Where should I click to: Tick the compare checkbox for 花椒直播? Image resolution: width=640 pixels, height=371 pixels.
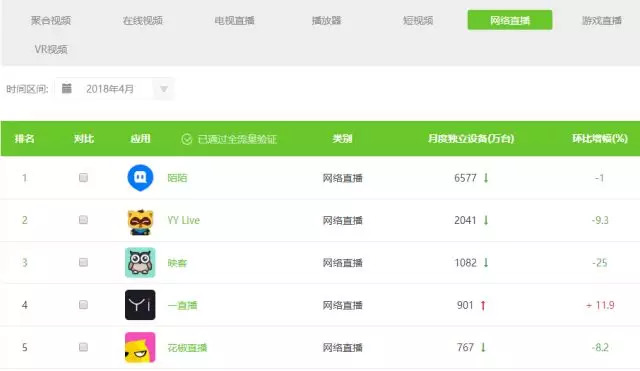point(83,347)
